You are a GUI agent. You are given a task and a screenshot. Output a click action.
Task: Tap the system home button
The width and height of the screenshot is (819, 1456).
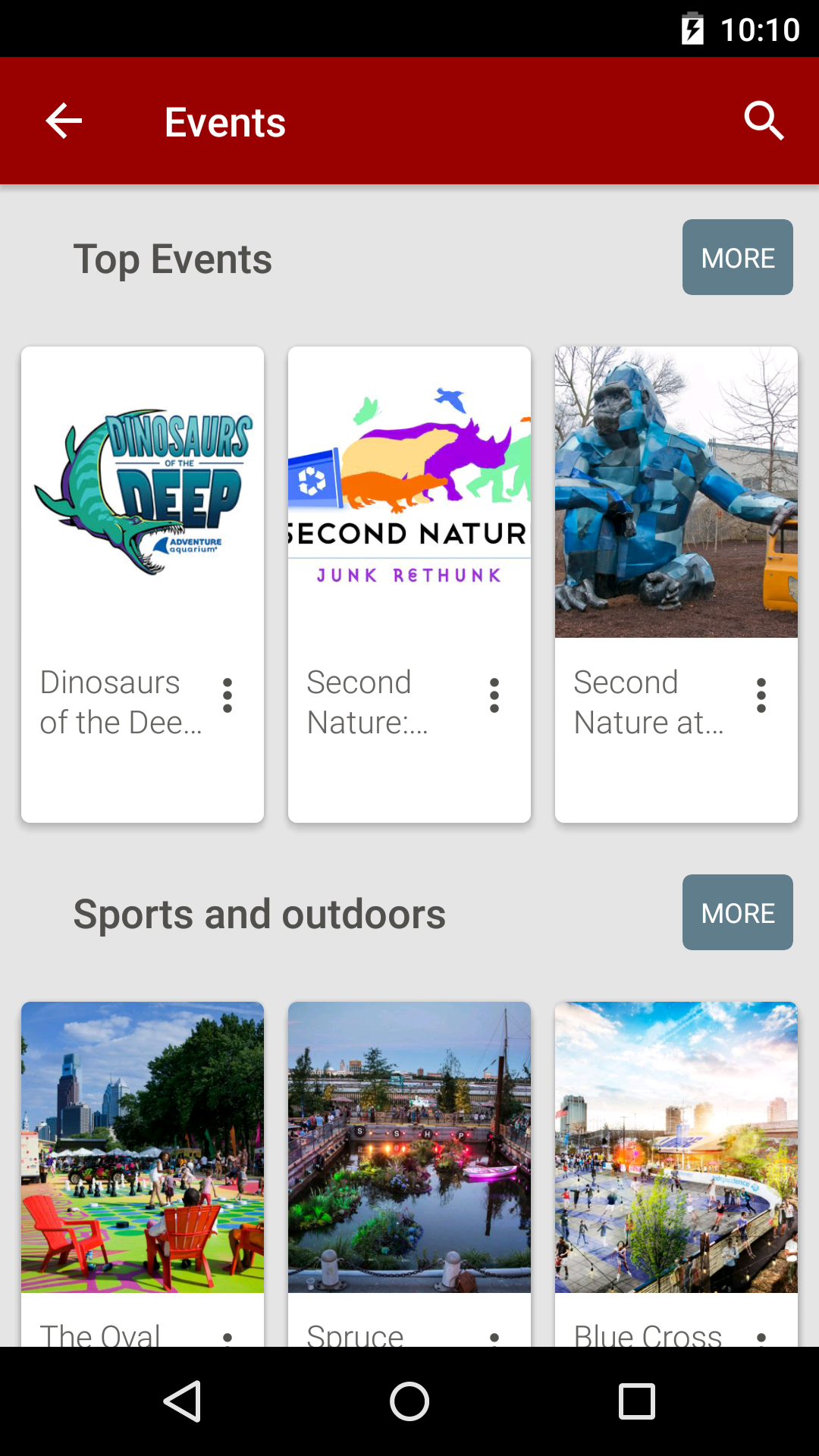tap(409, 1401)
